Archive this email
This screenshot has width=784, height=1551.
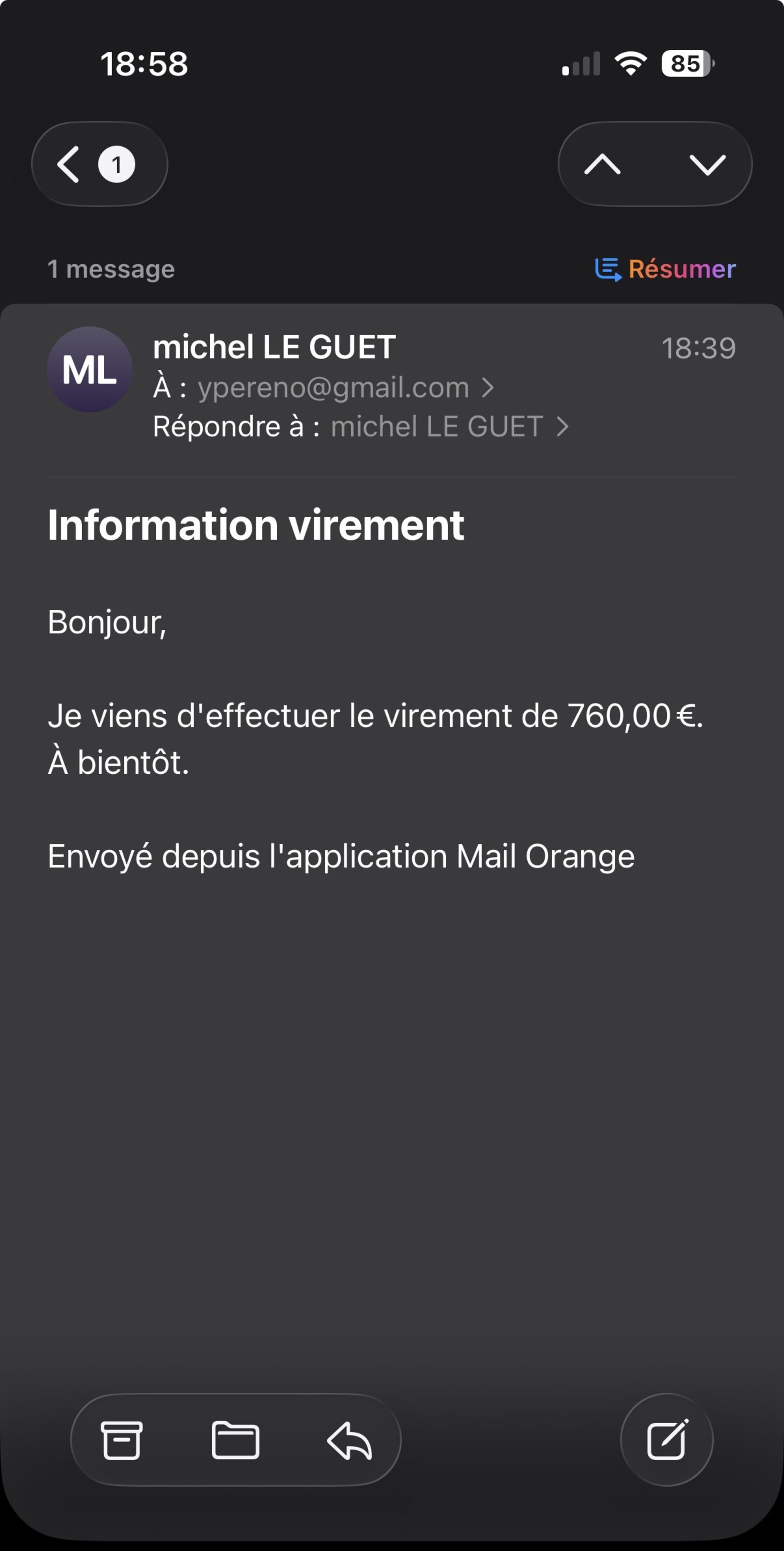pyautogui.click(x=122, y=1440)
